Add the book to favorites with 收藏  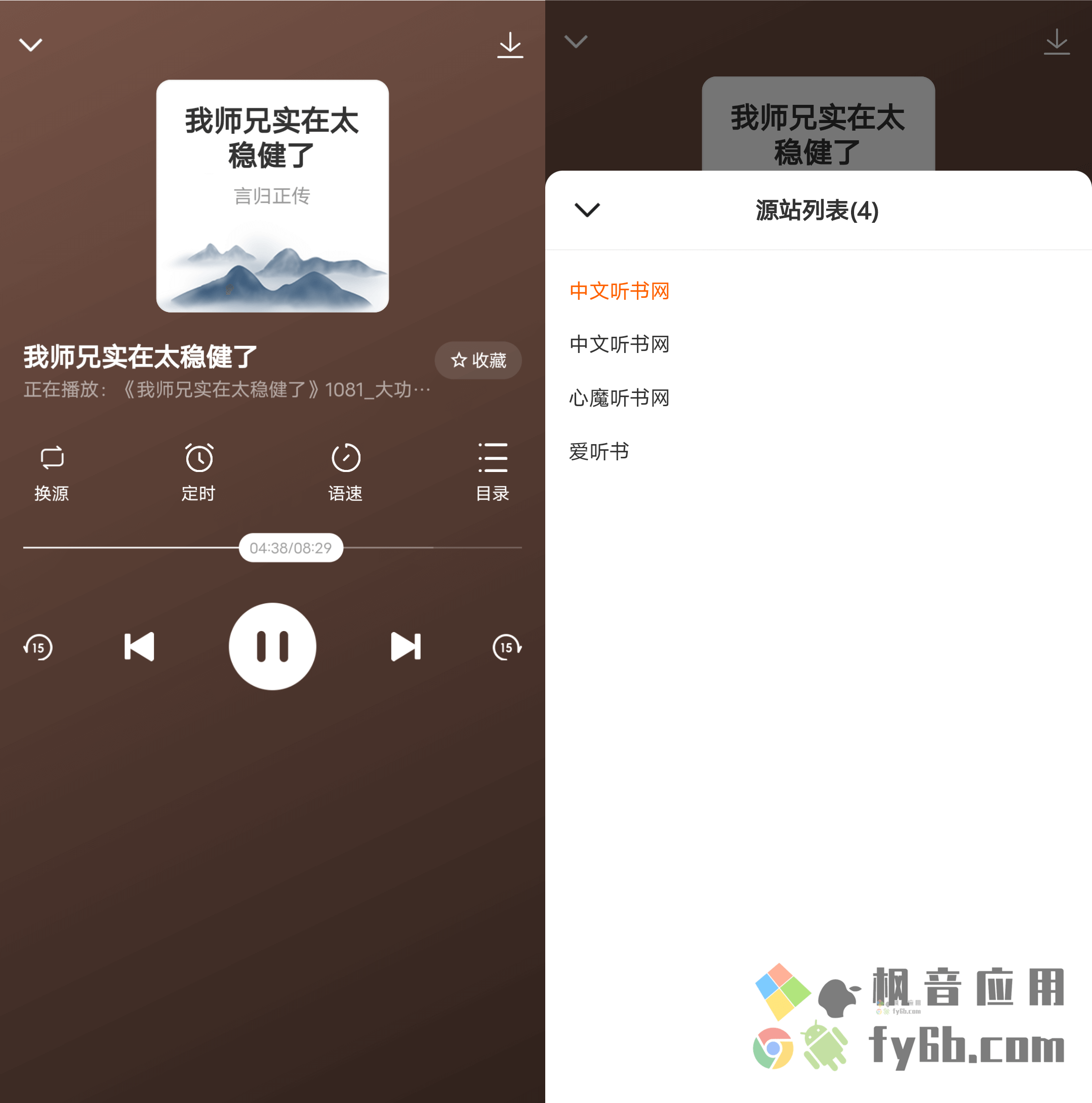click(x=478, y=360)
